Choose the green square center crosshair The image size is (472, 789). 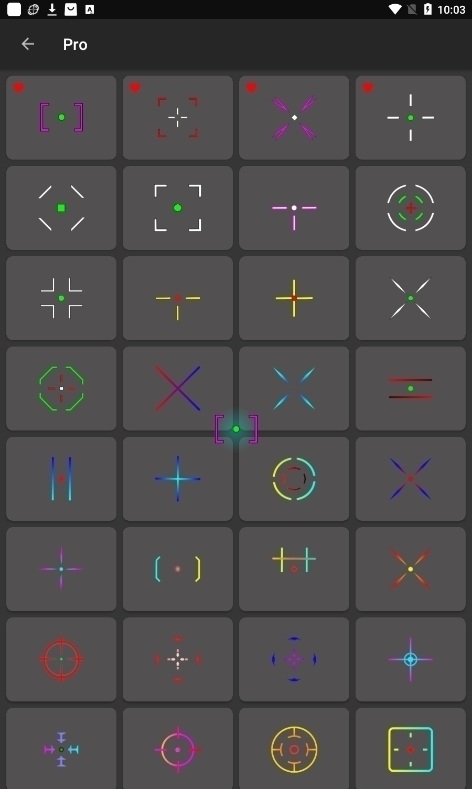coord(61,208)
